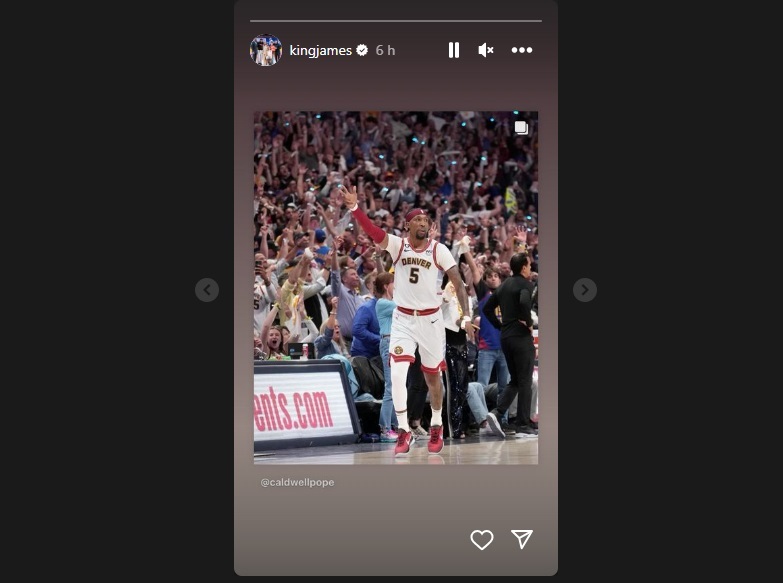Go to the previous story

coord(207,290)
